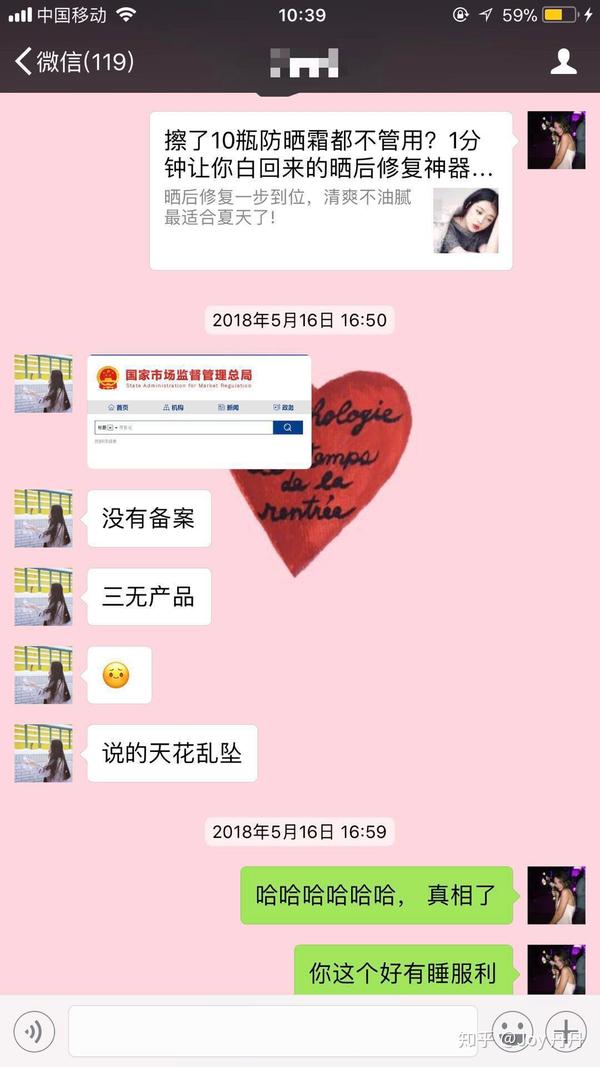Focus the message text field
The image size is (600, 1067).
click(273, 1030)
